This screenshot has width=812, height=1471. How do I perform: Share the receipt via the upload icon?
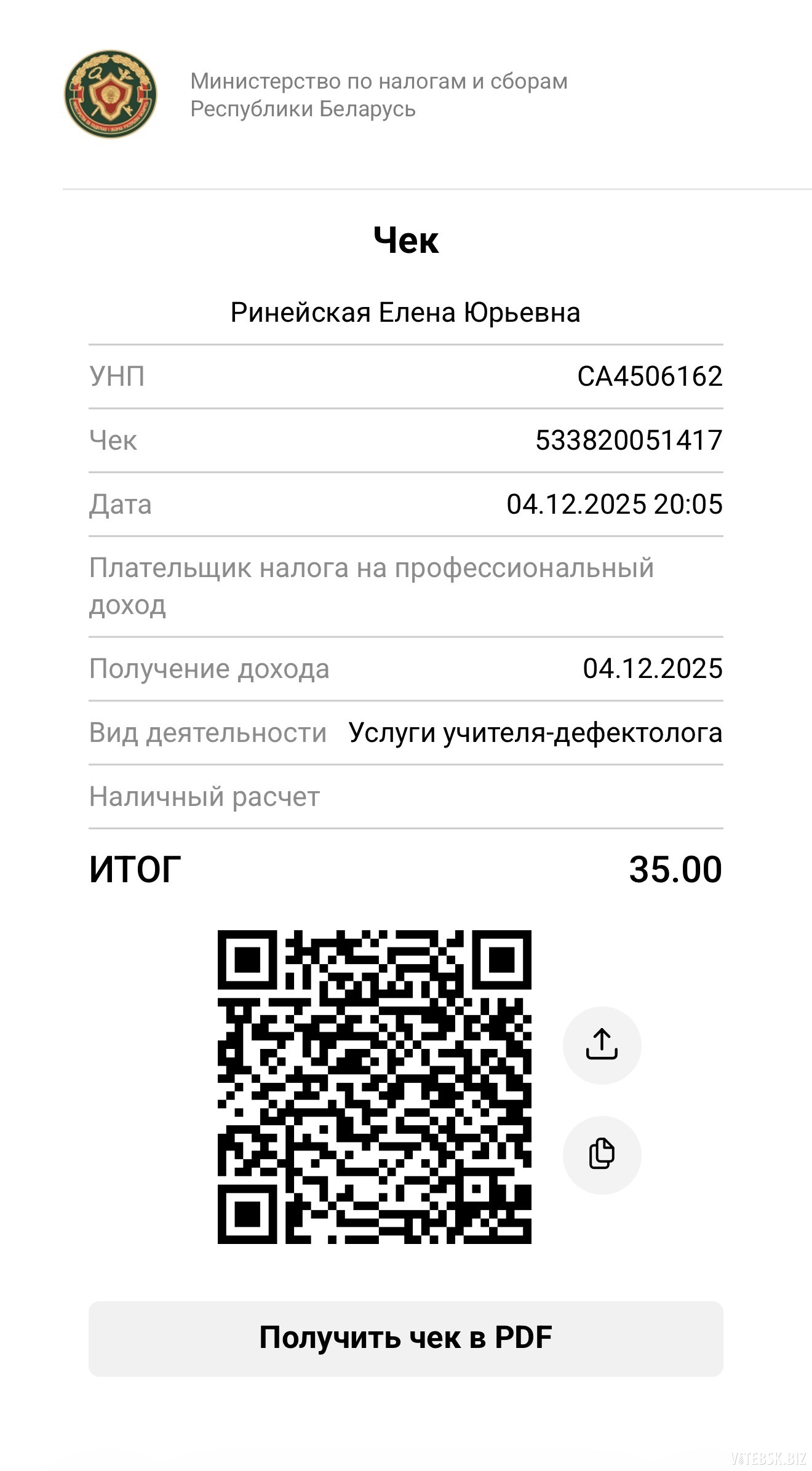pyautogui.click(x=602, y=1045)
